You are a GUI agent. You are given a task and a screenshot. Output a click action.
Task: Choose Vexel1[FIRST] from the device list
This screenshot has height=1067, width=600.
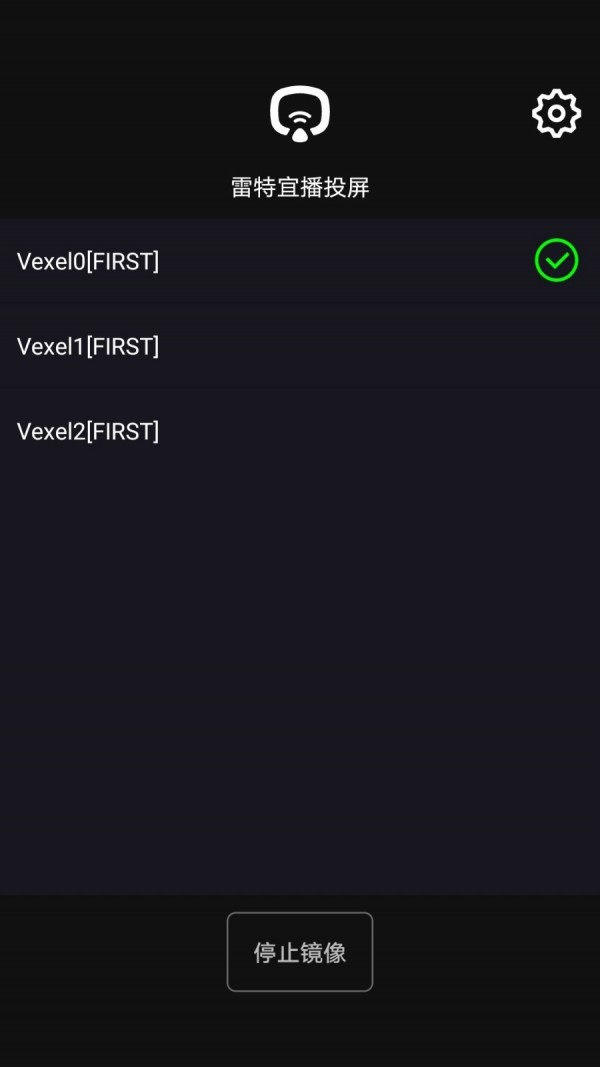(88, 347)
